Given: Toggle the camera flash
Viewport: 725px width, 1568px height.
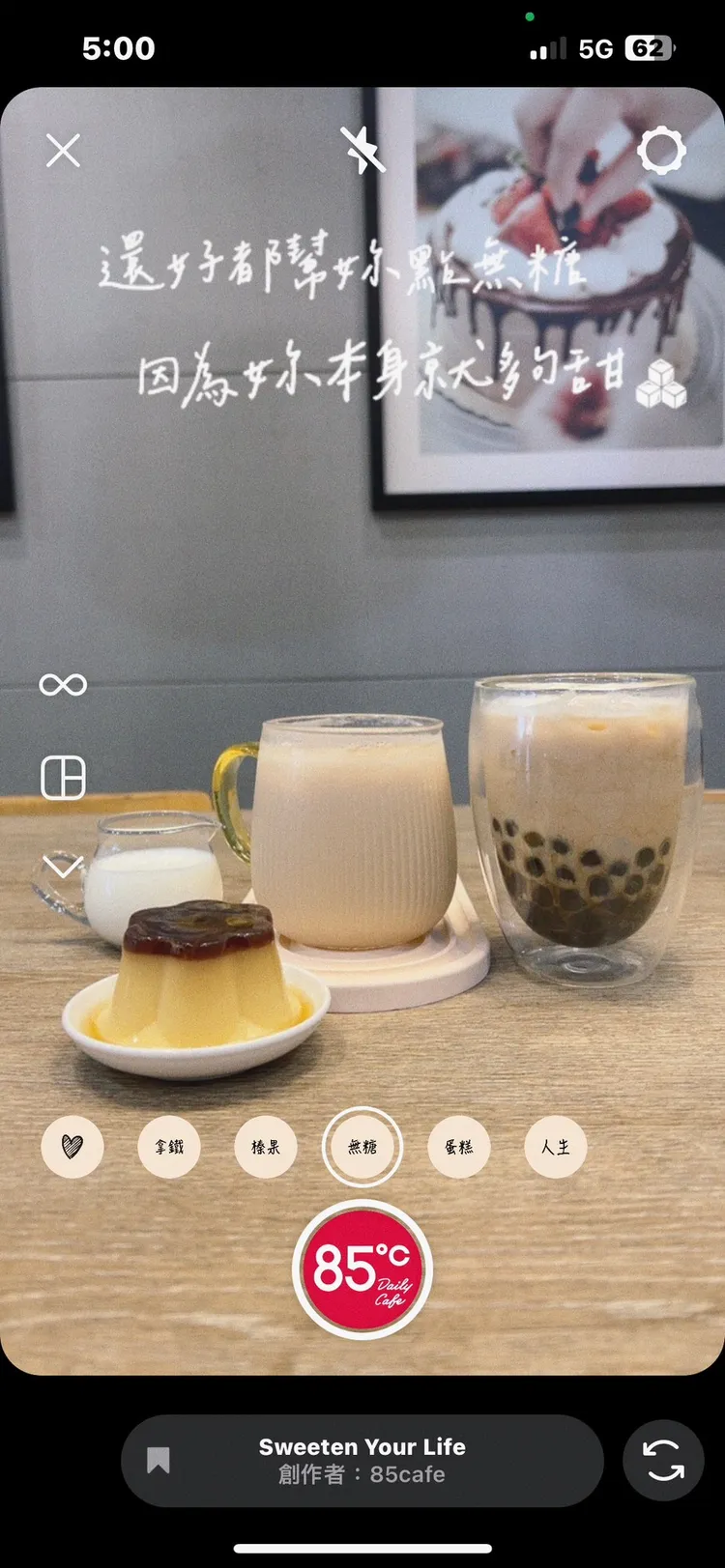Looking at the screenshot, I should tap(362, 151).
